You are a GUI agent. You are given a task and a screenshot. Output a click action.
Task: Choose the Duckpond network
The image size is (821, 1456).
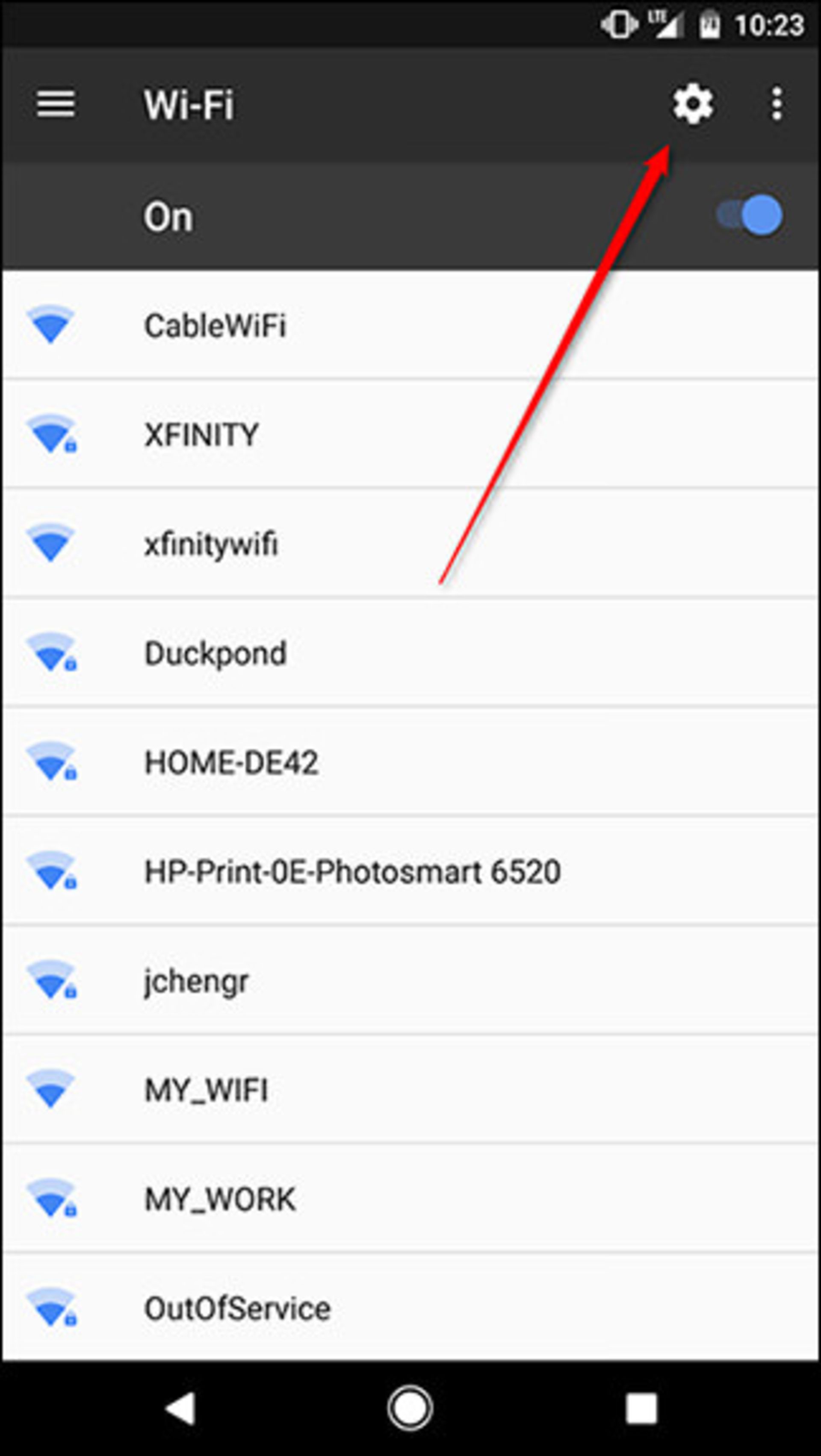[x=216, y=653]
